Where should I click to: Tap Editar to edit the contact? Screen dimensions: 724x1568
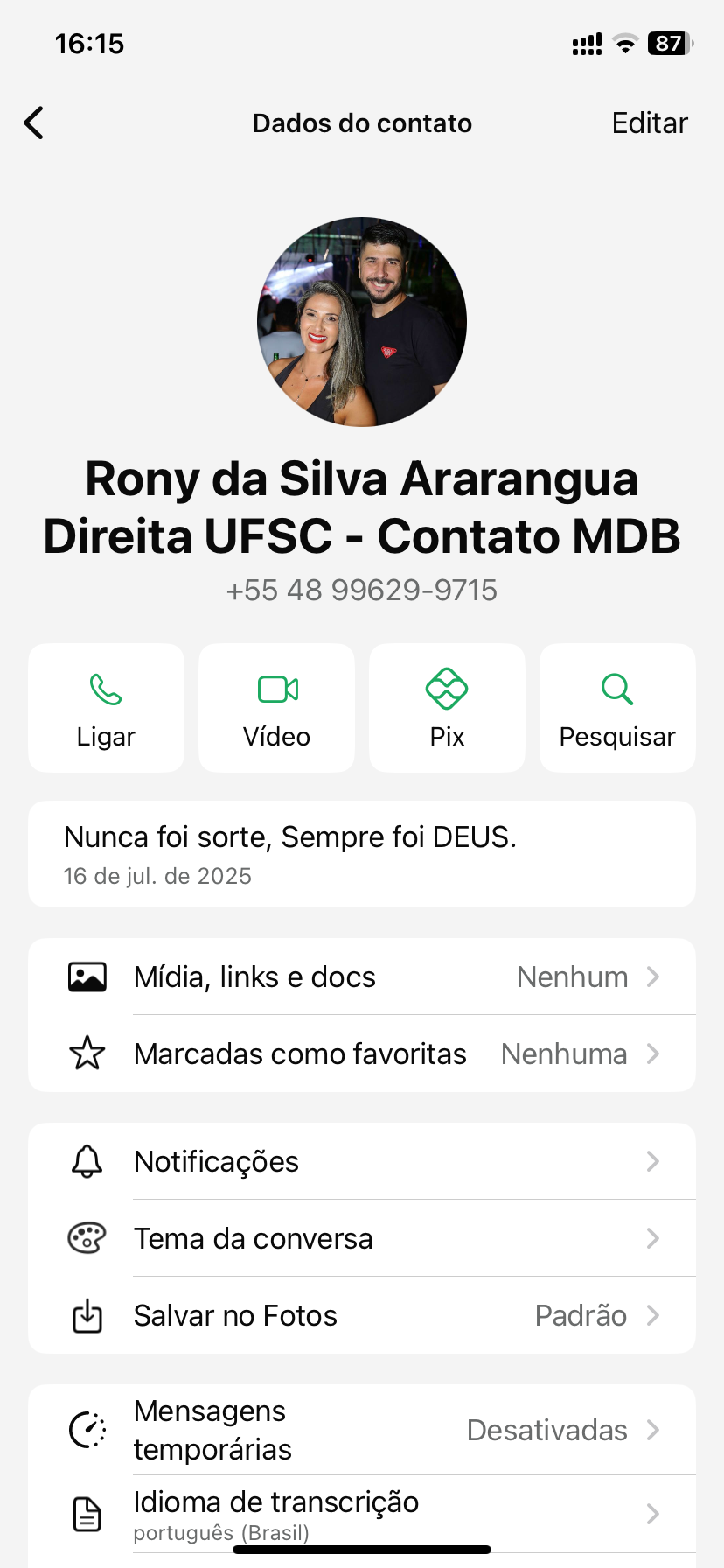pyautogui.click(x=649, y=123)
